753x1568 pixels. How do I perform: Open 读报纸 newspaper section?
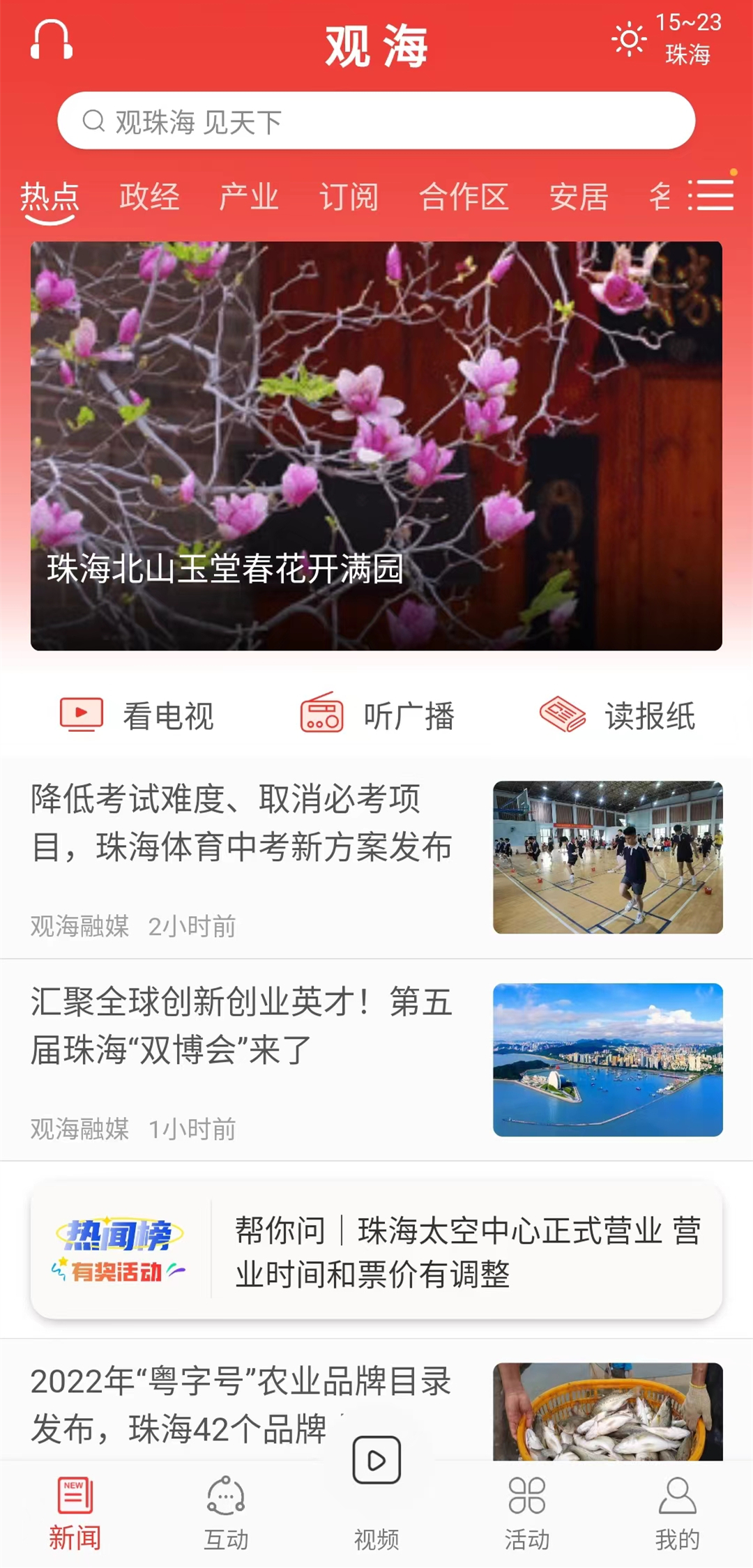(x=618, y=715)
